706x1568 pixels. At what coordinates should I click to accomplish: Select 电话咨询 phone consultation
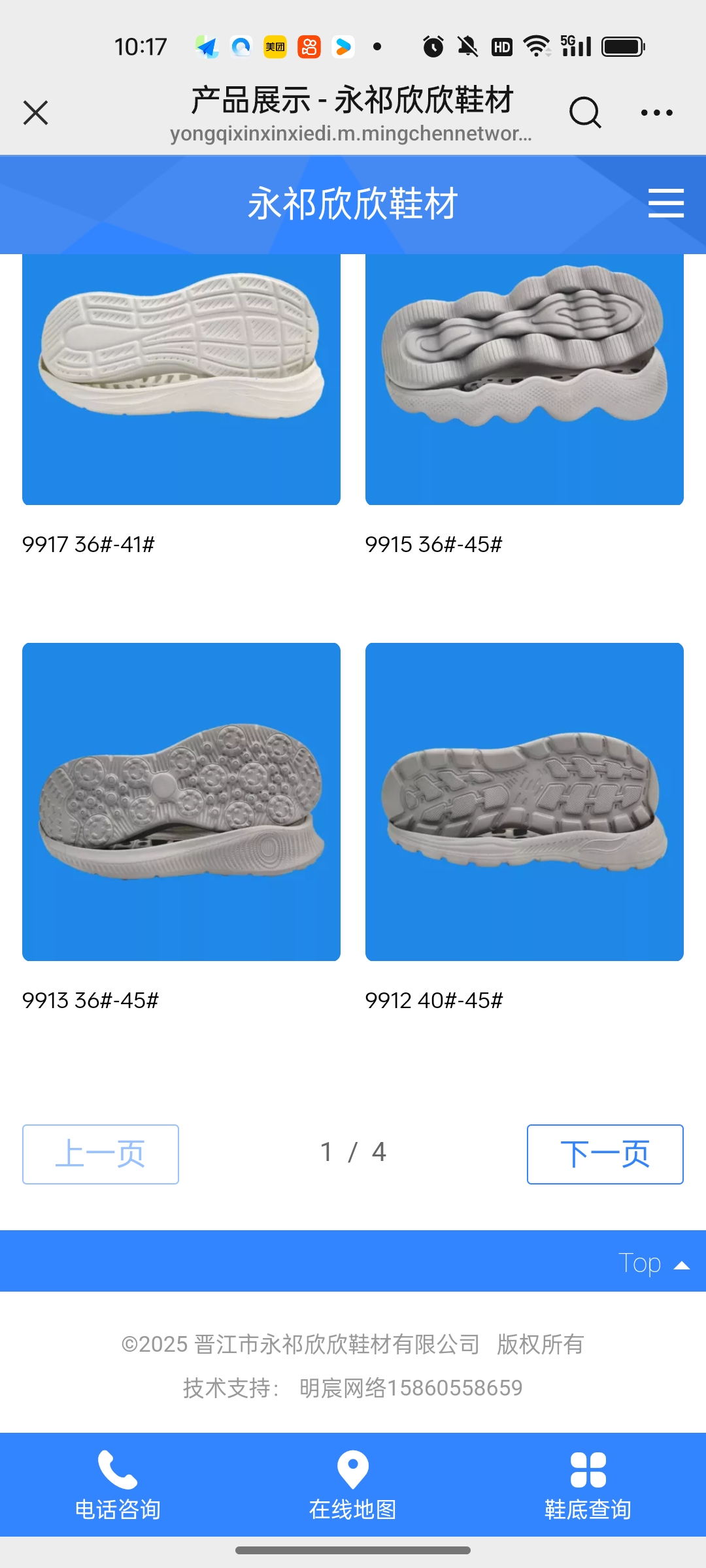pyautogui.click(x=118, y=1486)
